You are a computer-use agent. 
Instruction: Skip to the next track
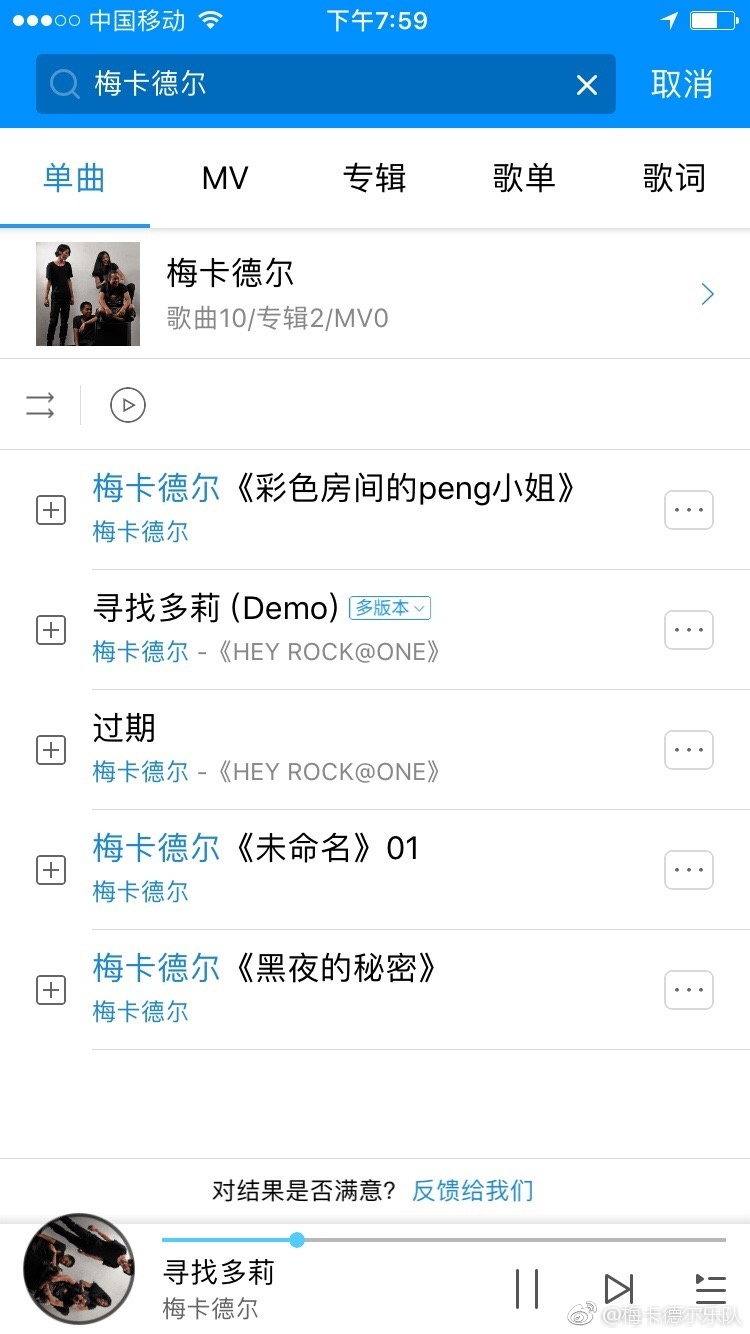coord(618,1288)
